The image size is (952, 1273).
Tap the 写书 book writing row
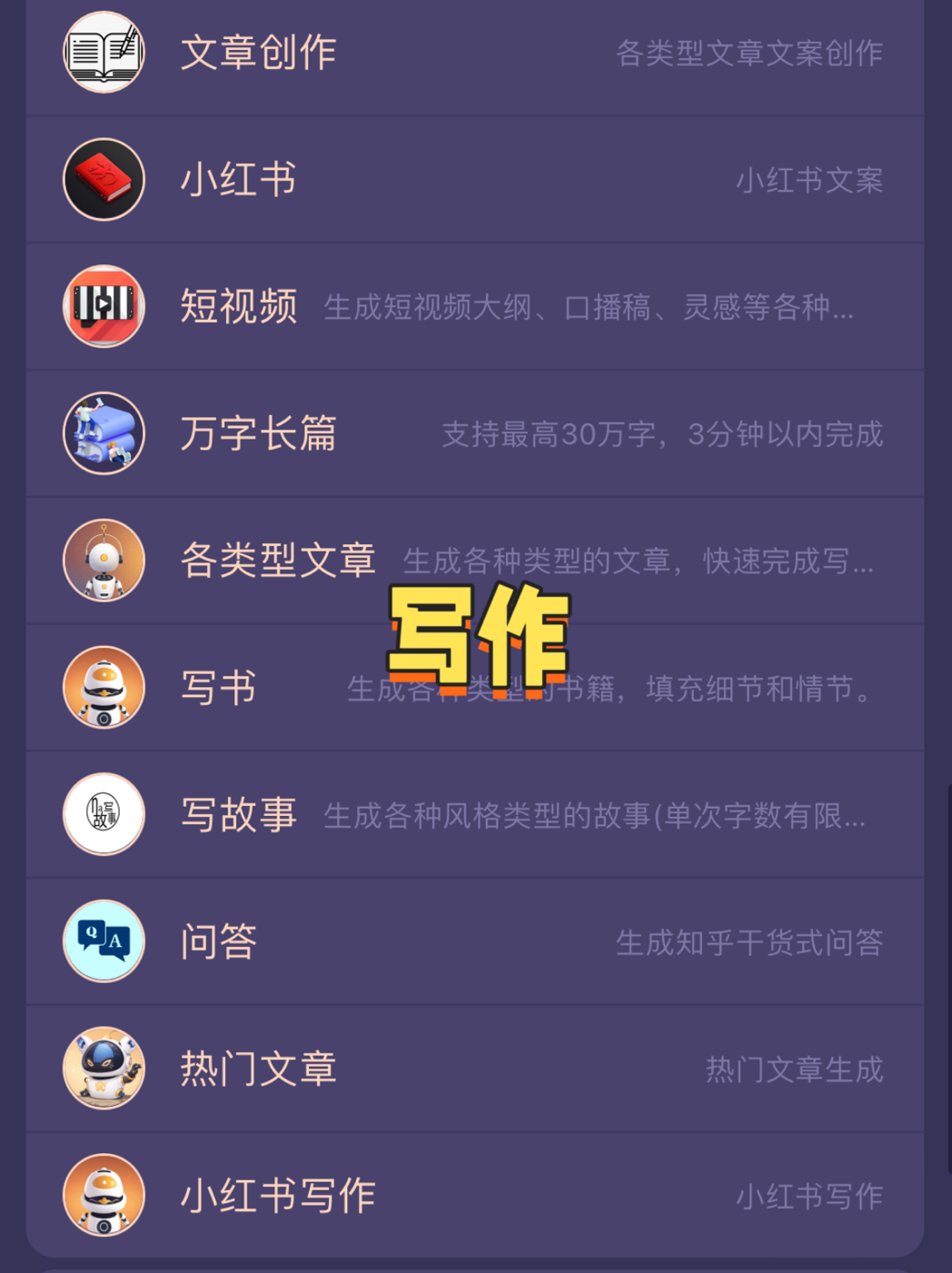(474, 688)
